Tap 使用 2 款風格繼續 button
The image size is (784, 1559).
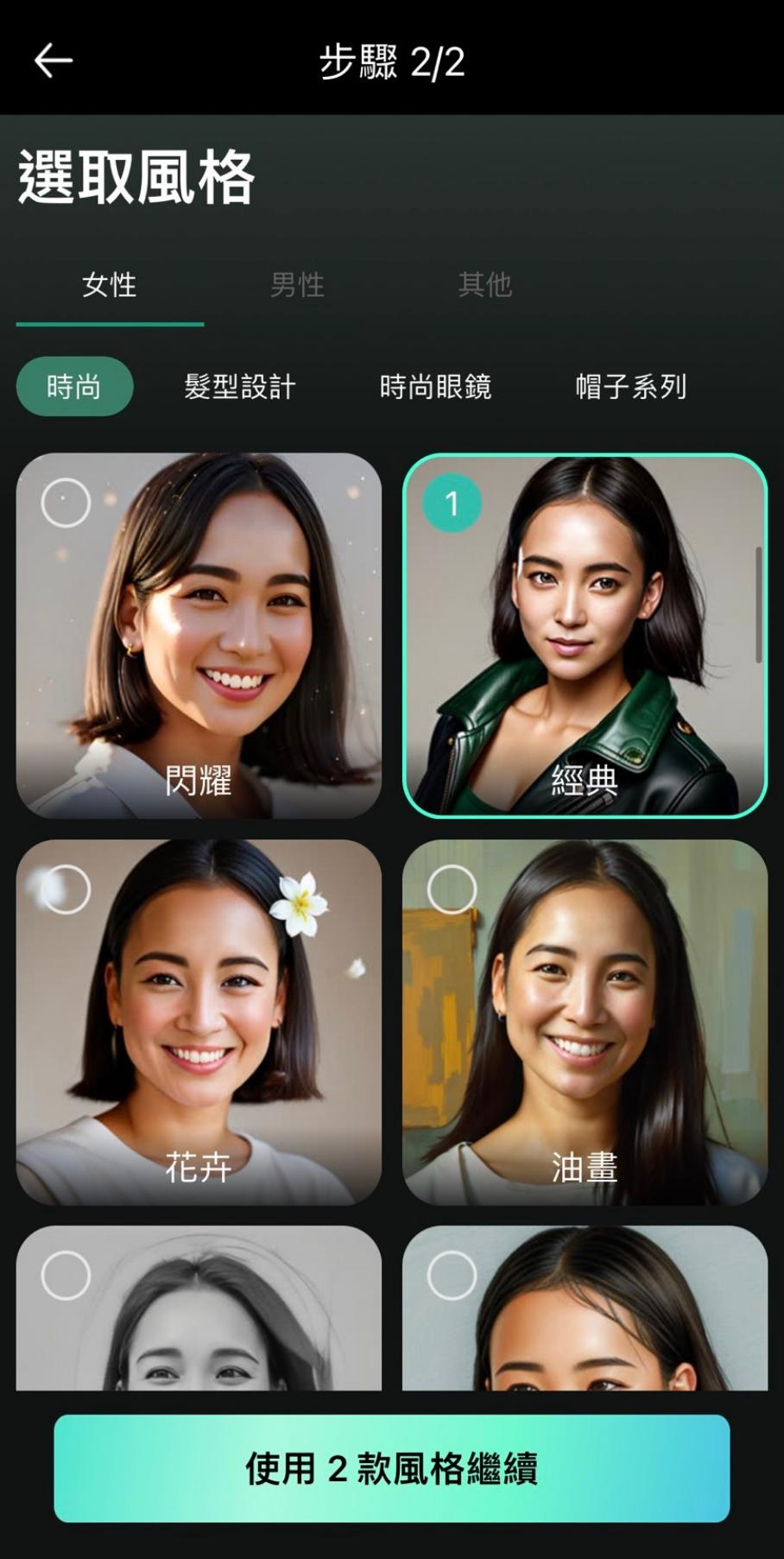(392, 1468)
